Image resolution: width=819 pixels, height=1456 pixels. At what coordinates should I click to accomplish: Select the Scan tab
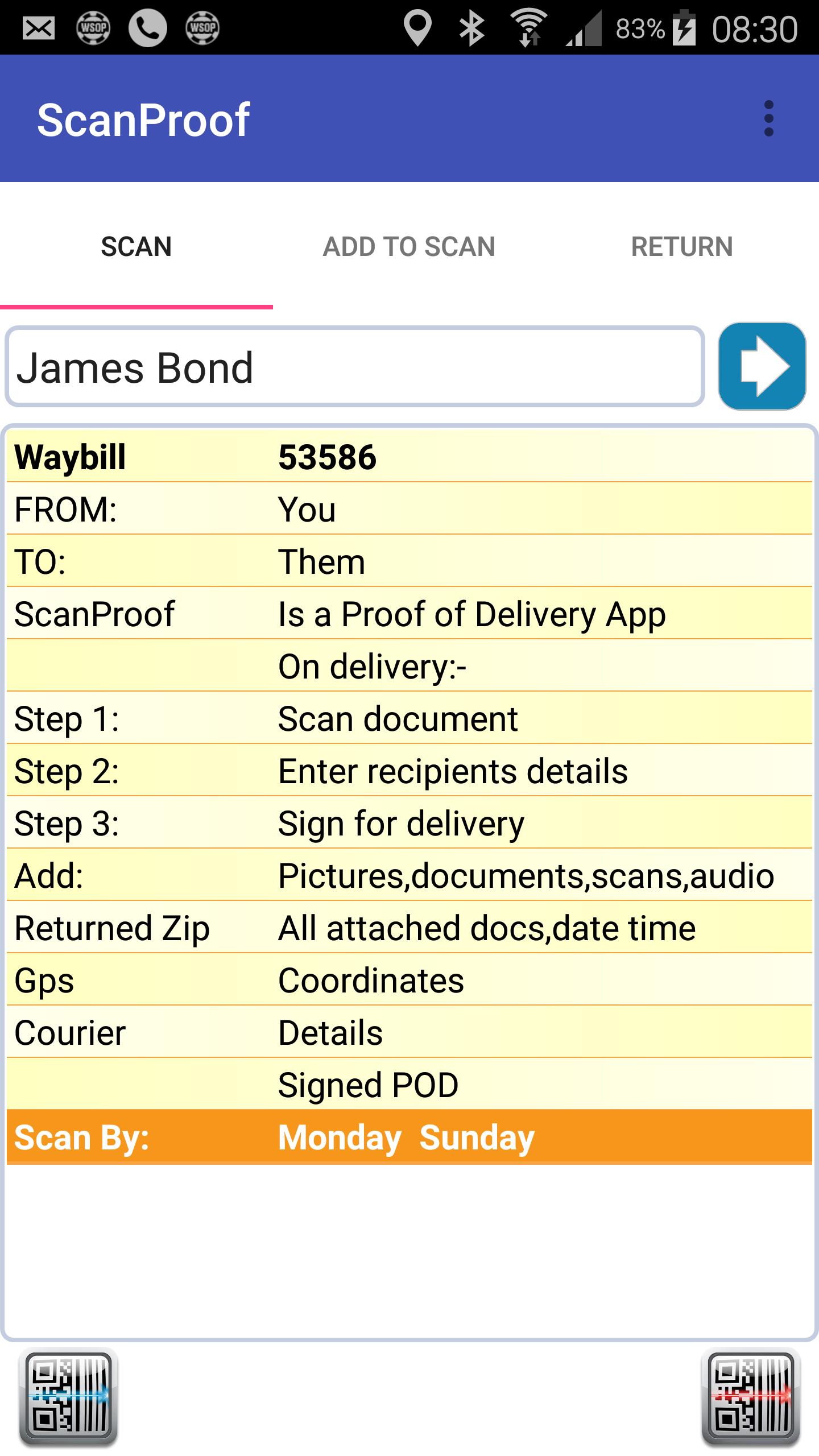tap(136, 247)
